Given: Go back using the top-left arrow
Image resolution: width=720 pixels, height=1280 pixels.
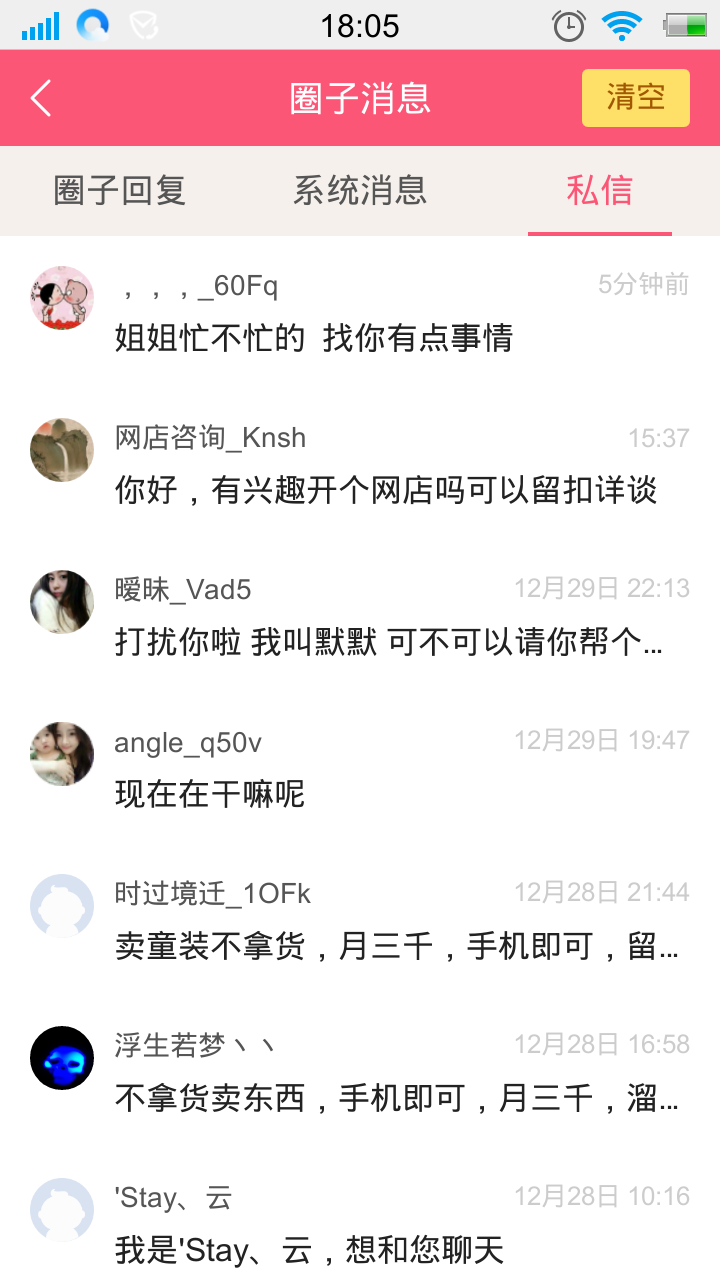Looking at the screenshot, I should [x=41, y=98].
